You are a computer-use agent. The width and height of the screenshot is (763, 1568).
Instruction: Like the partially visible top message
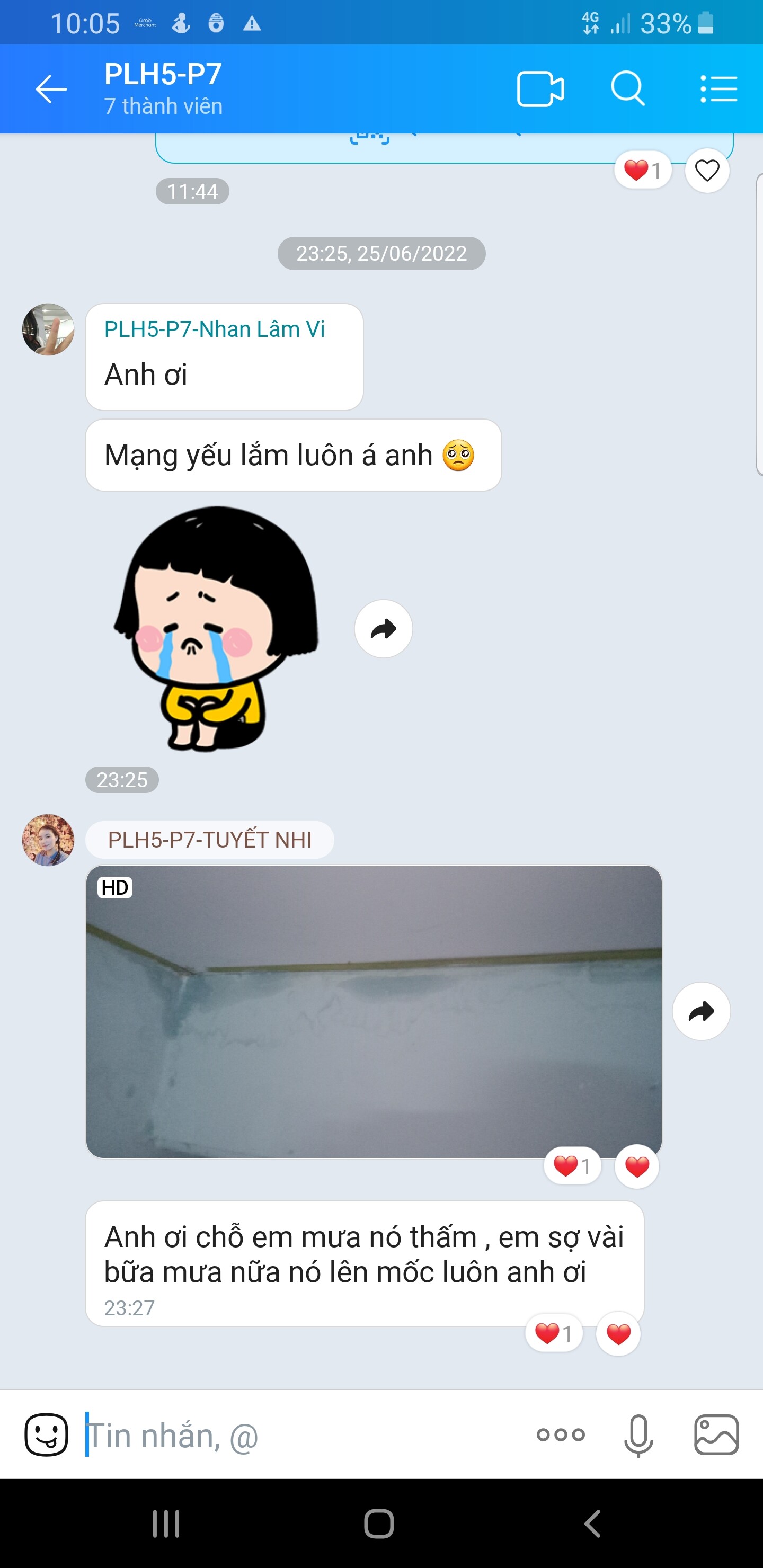(x=706, y=171)
